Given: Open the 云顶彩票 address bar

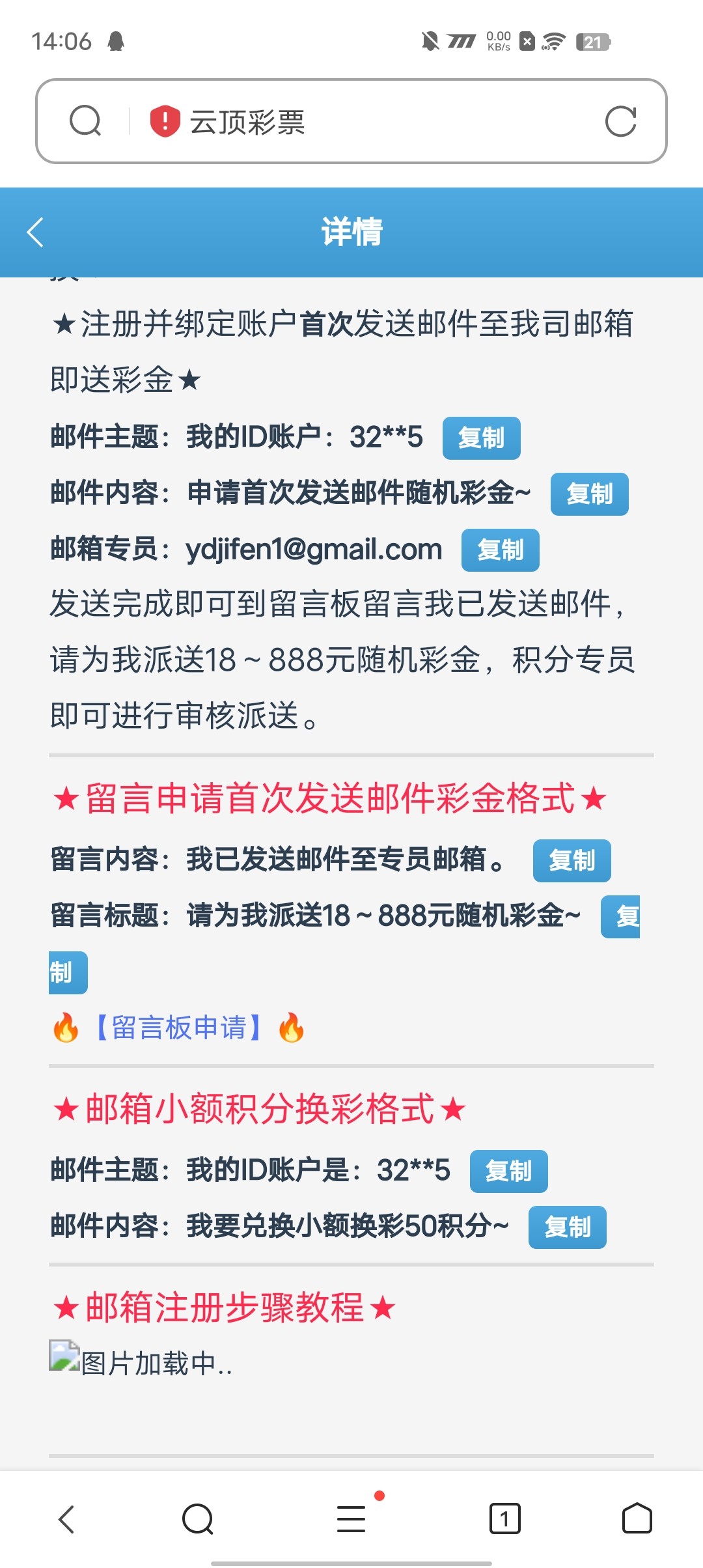Looking at the screenshot, I should point(365,122).
